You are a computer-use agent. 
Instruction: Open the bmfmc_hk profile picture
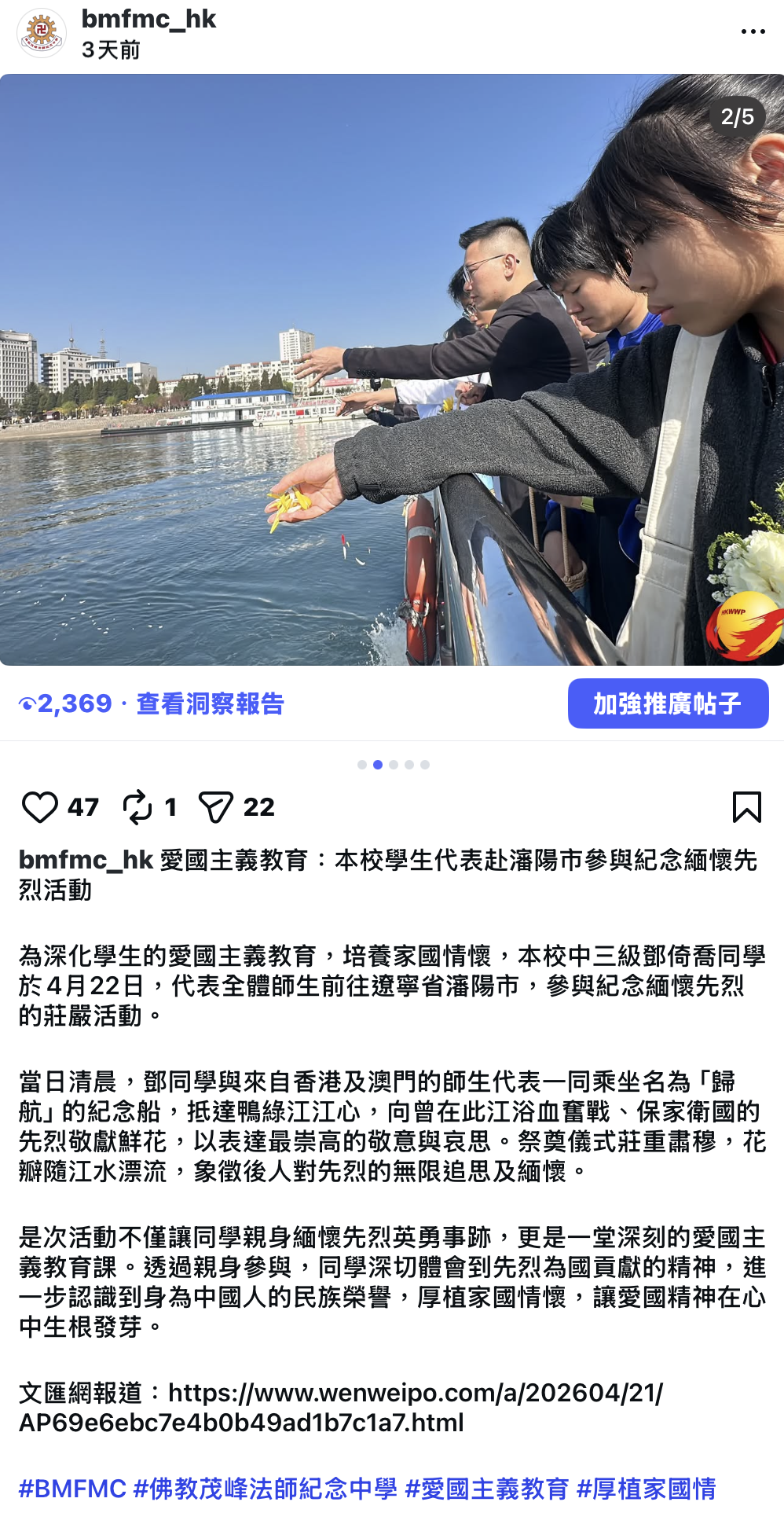(x=42, y=33)
